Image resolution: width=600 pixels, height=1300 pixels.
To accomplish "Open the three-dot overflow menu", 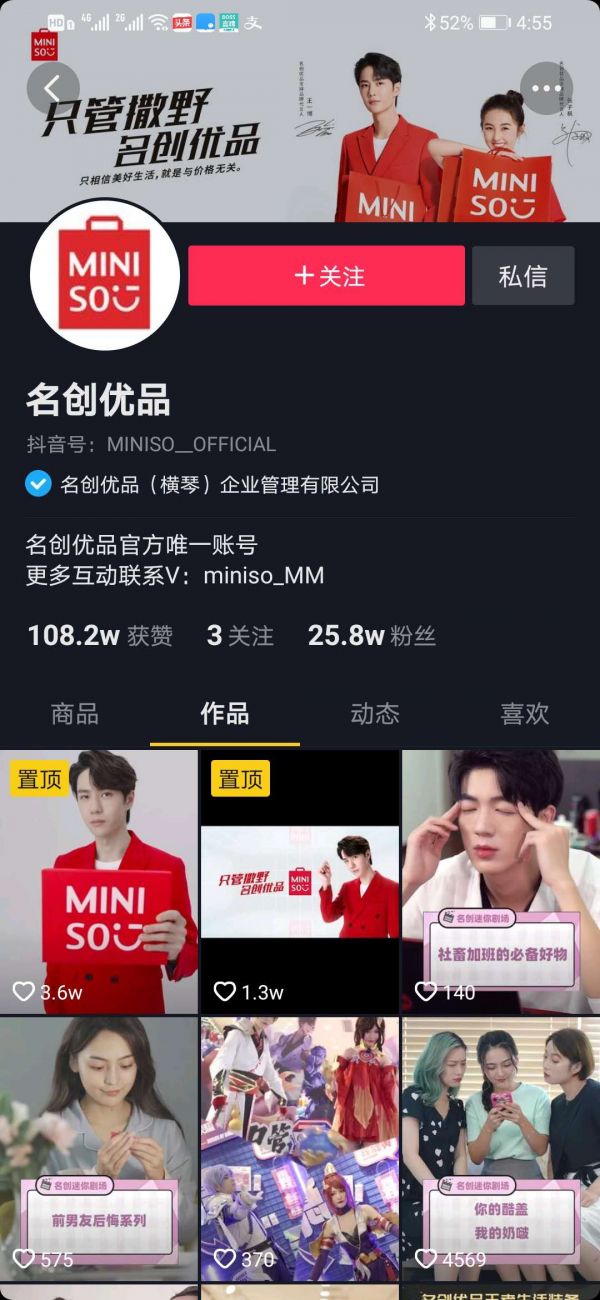I will coord(547,89).
